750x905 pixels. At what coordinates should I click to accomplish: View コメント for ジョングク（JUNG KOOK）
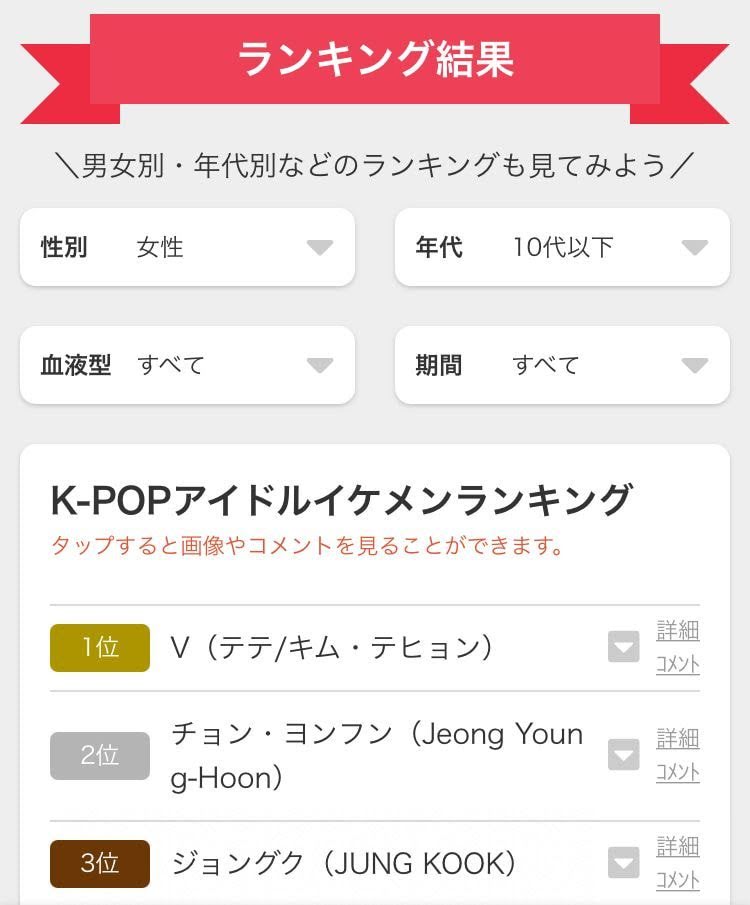click(678, 881)
